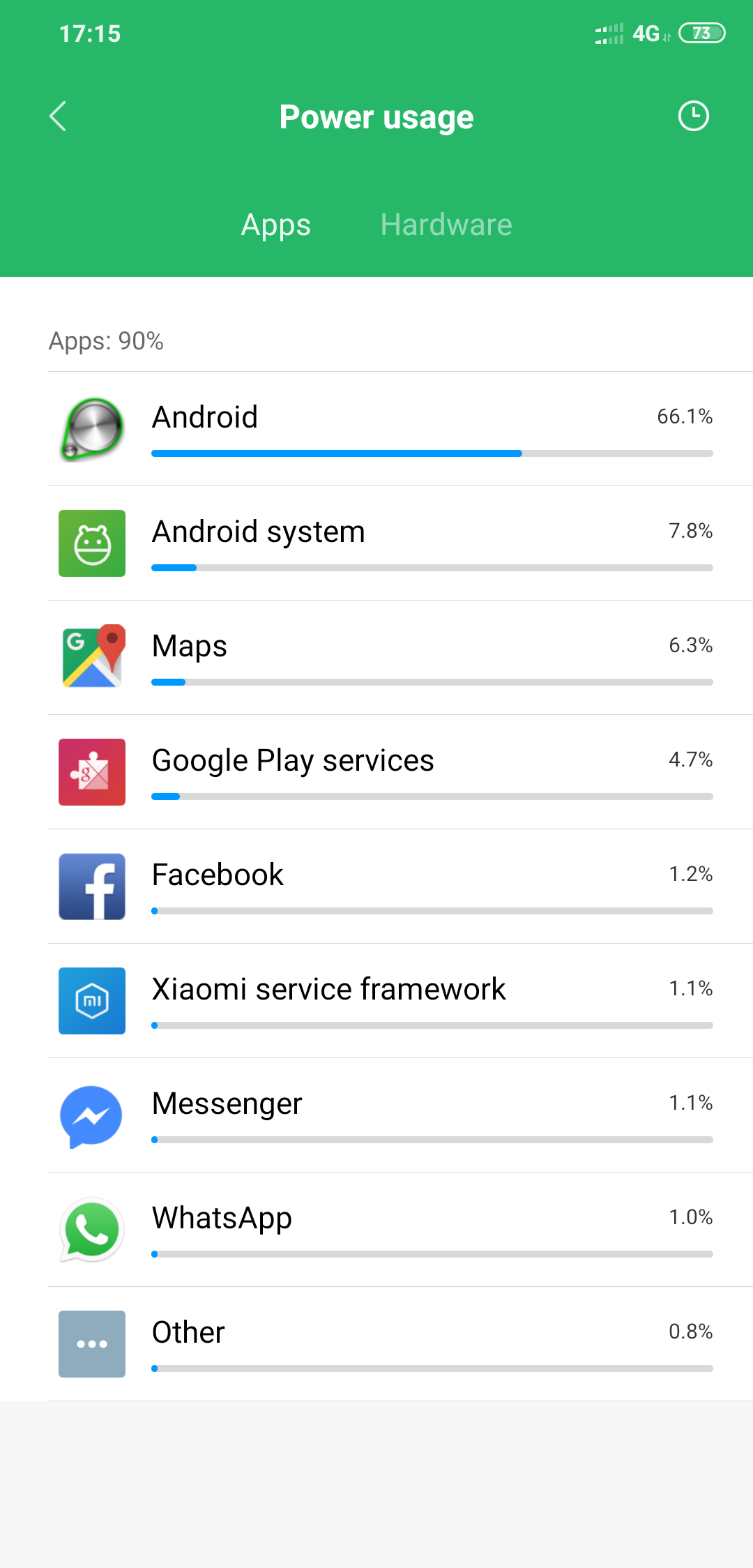Open WhatsApp power usage details

(x=400, y=1230)
